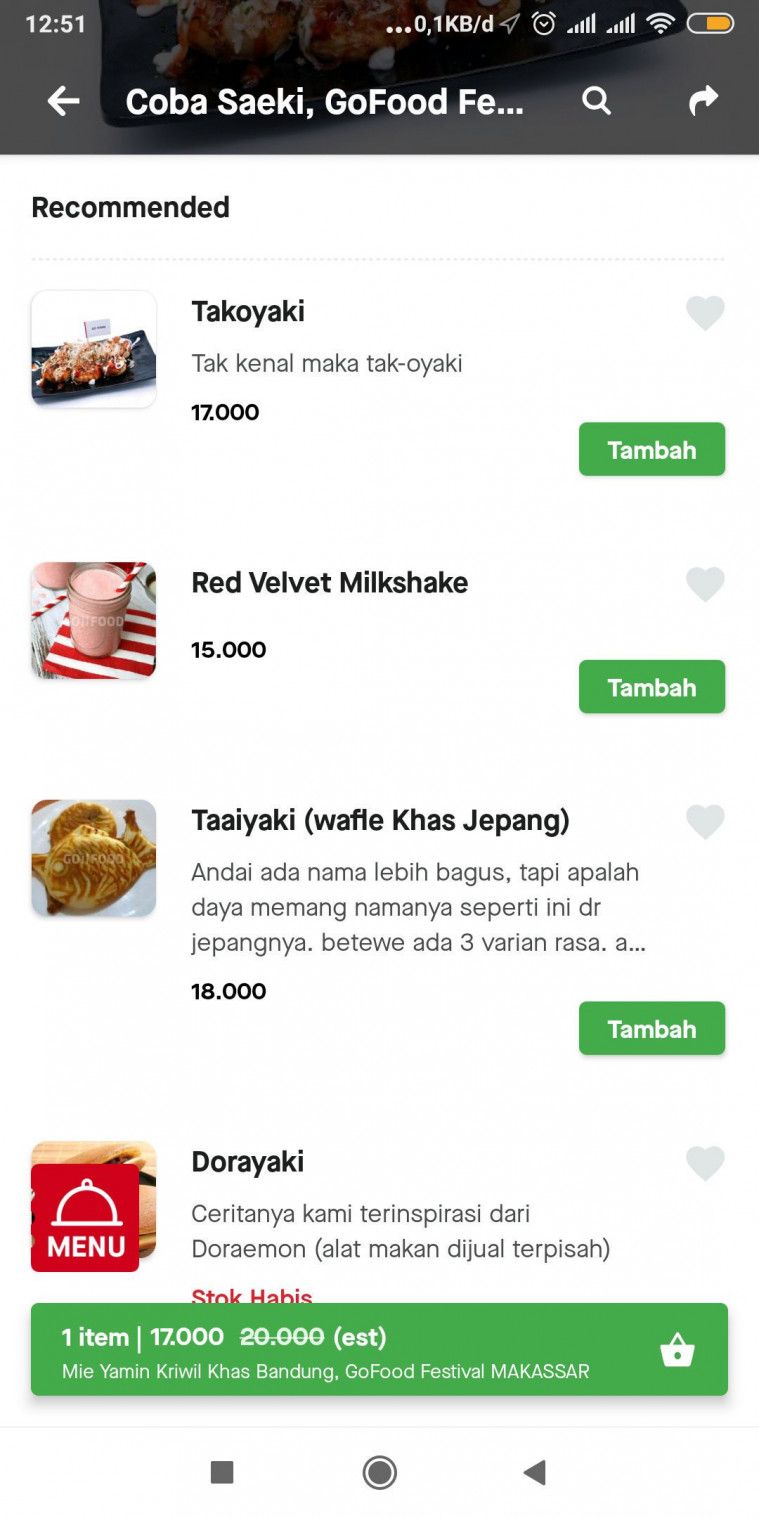The width and height of the screenshot is (759, 1518).
Task: Tap the Taaiyaki fish-waffle thumbnail image
Action: pyautogui.click(x=93, y=858)
